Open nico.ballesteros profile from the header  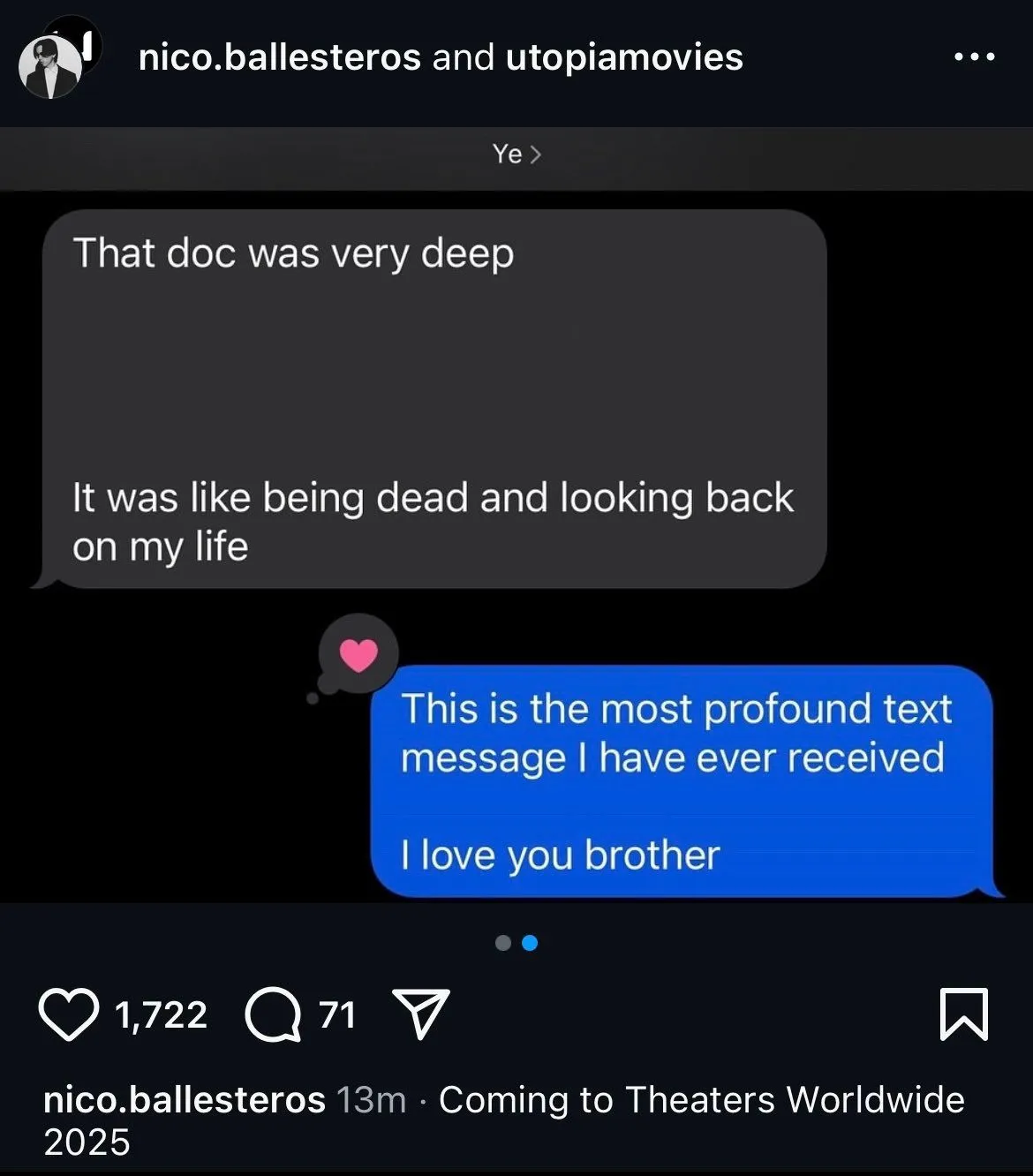(280, 57)
